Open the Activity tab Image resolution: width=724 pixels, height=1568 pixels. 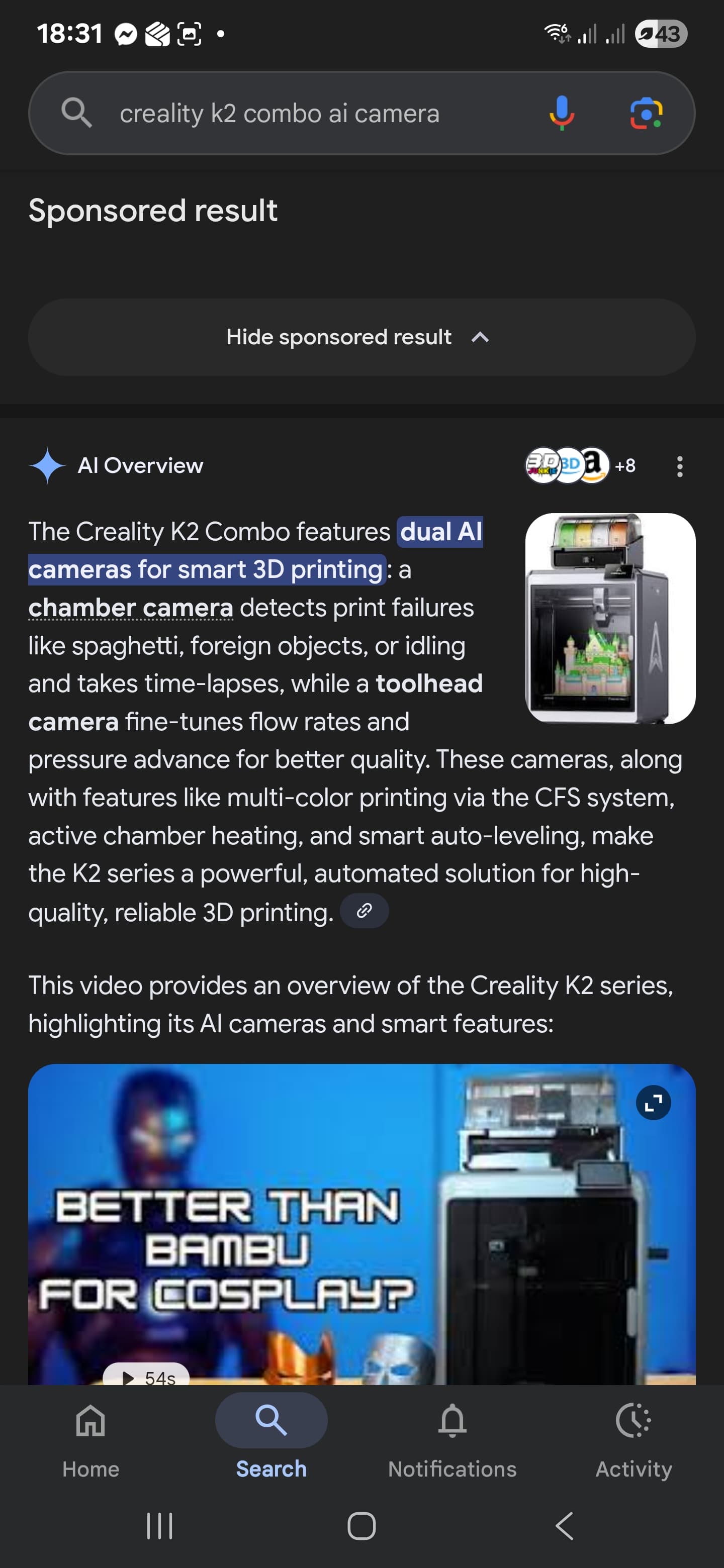(x=633, y=1437)
